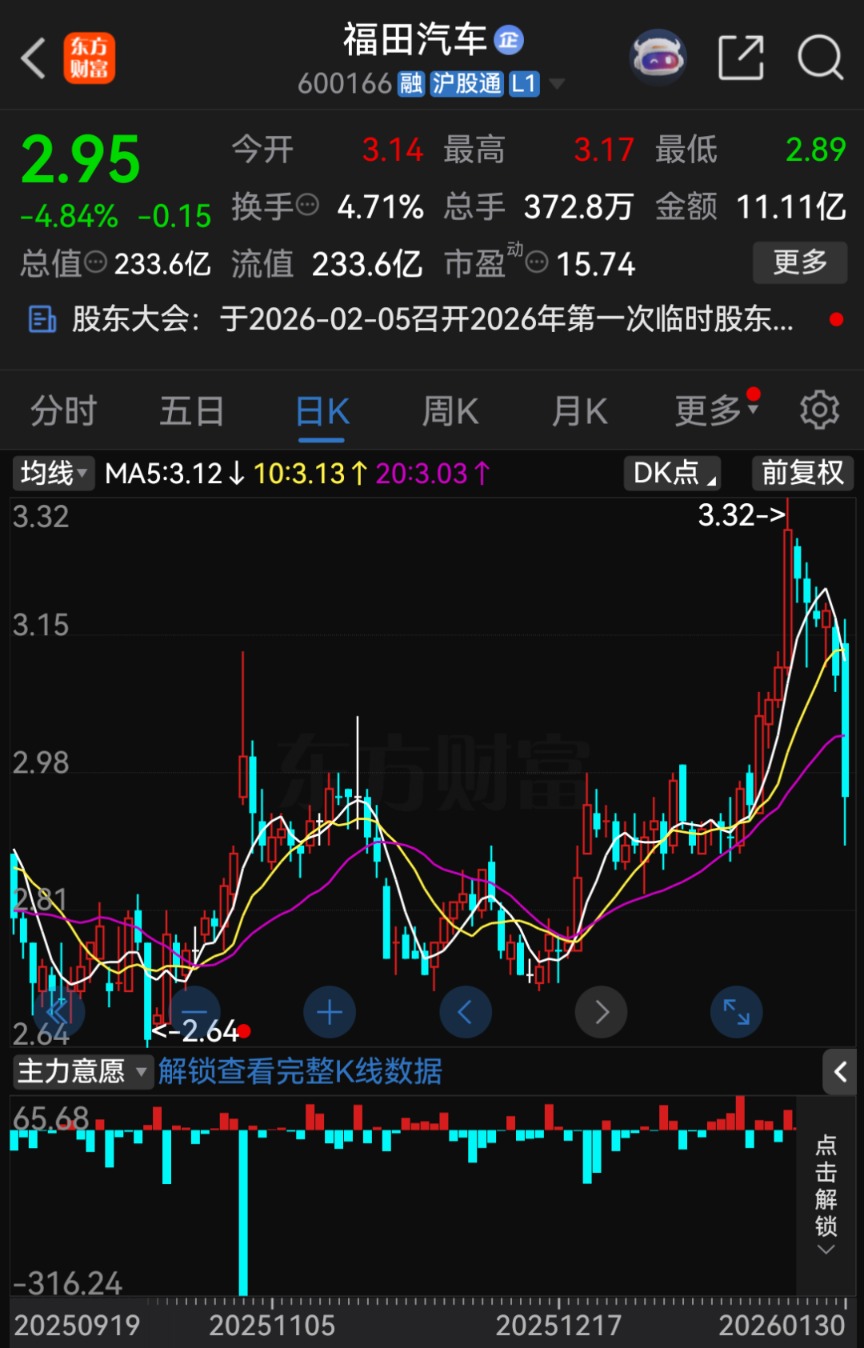
Task: Open stock search magnifier
Action: point(819,57)
